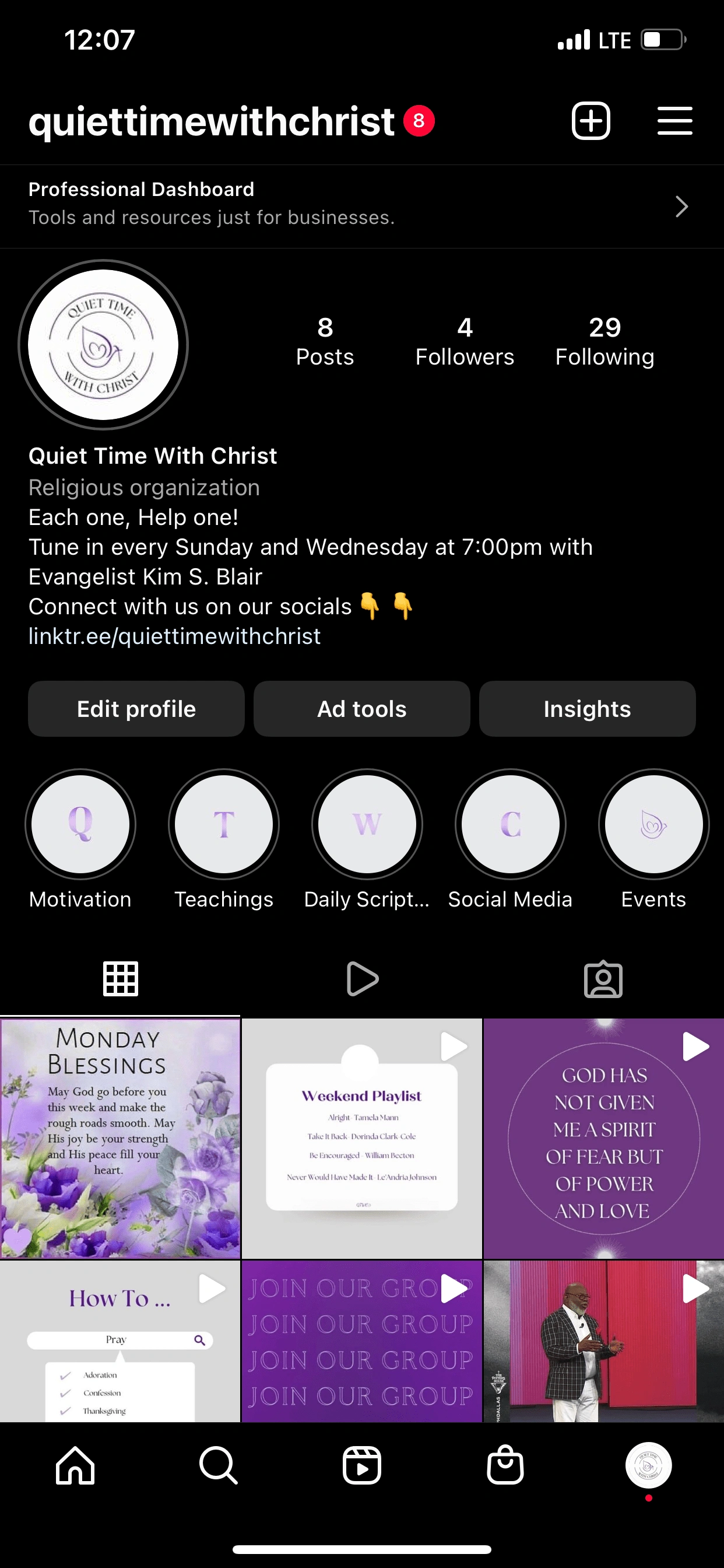Switch to the tagged photos tab
The width and height of the screenshot is (724, 1568).
[x=603, y=979]
